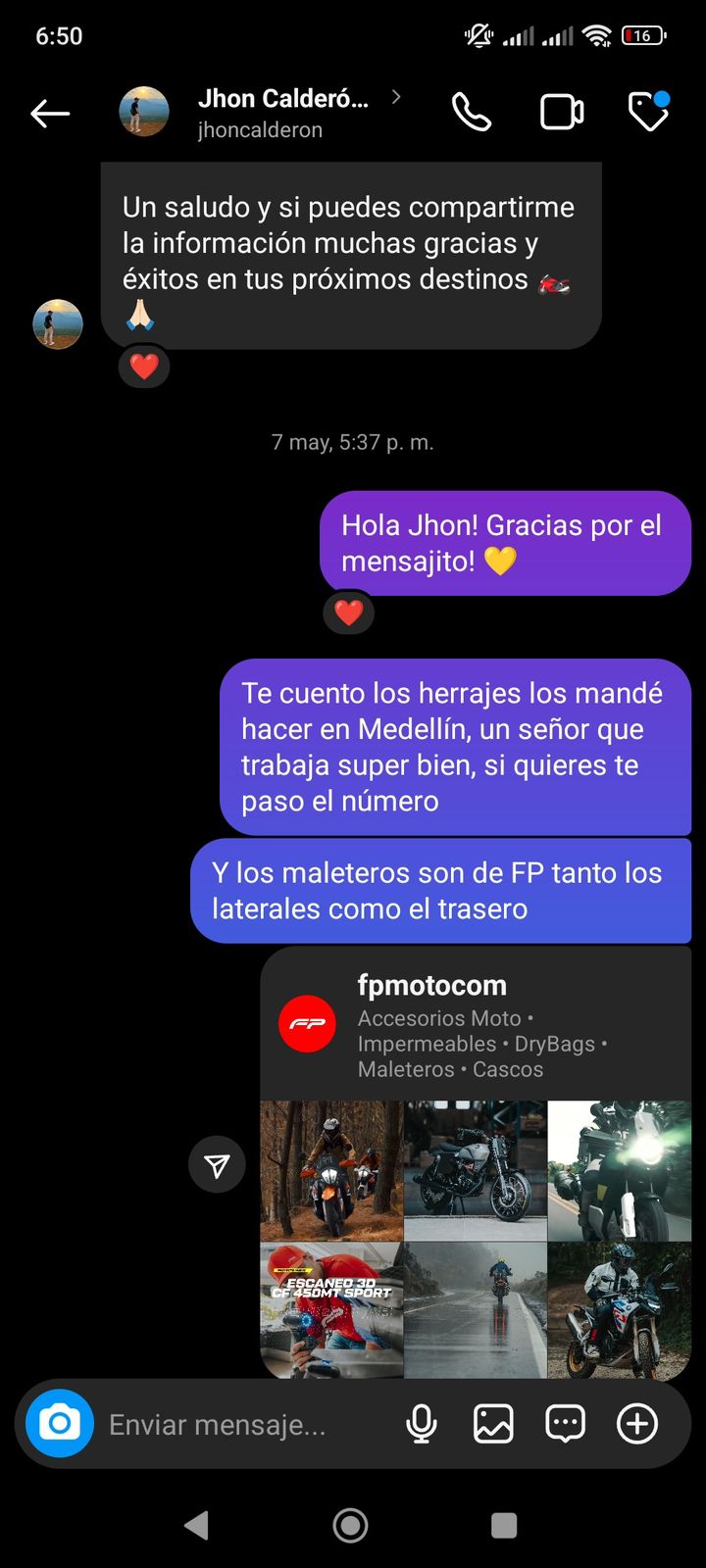
Task: Go back from the chat
Action: pyautogui.click(x=50, y=114)
